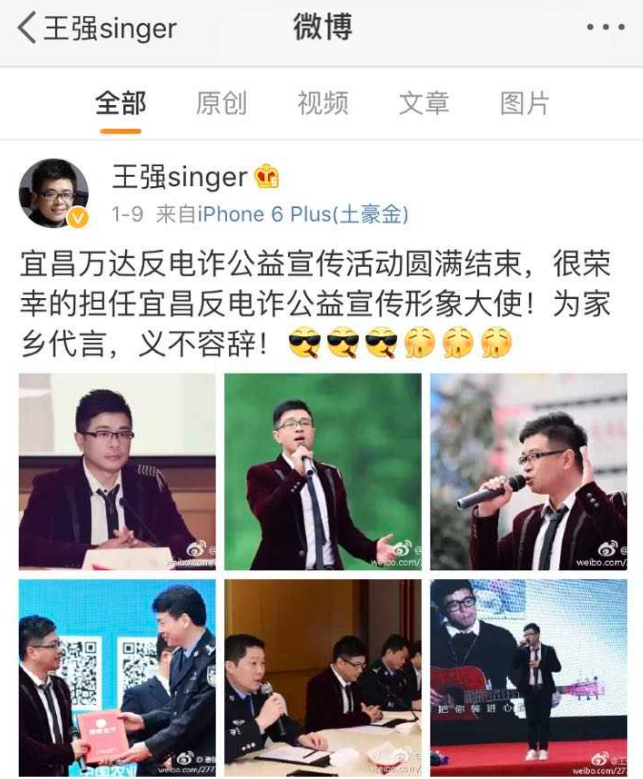643x779 pixels.
Task: Switch to the 原创 tab
Action: point(221,102)
